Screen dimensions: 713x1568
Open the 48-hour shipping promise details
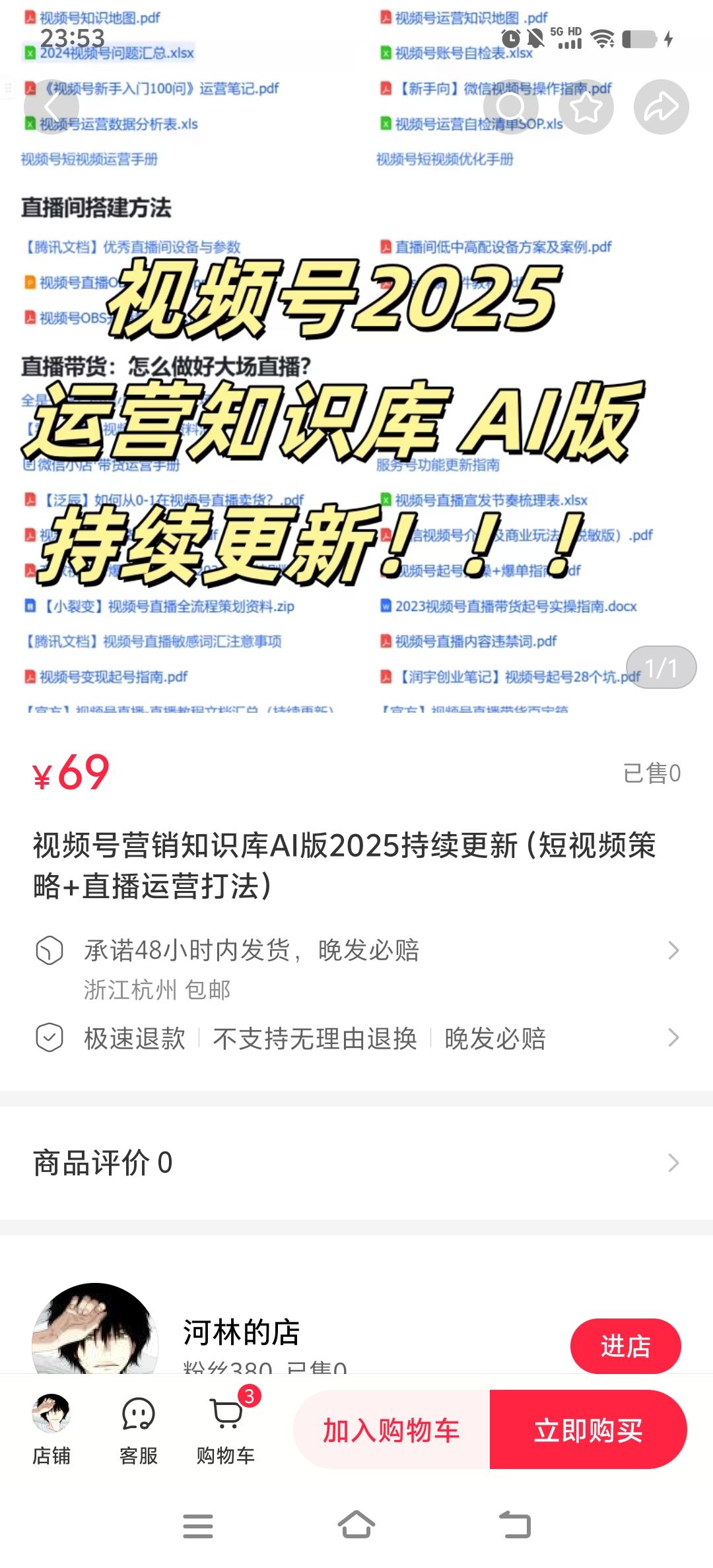tap(356, 969)
